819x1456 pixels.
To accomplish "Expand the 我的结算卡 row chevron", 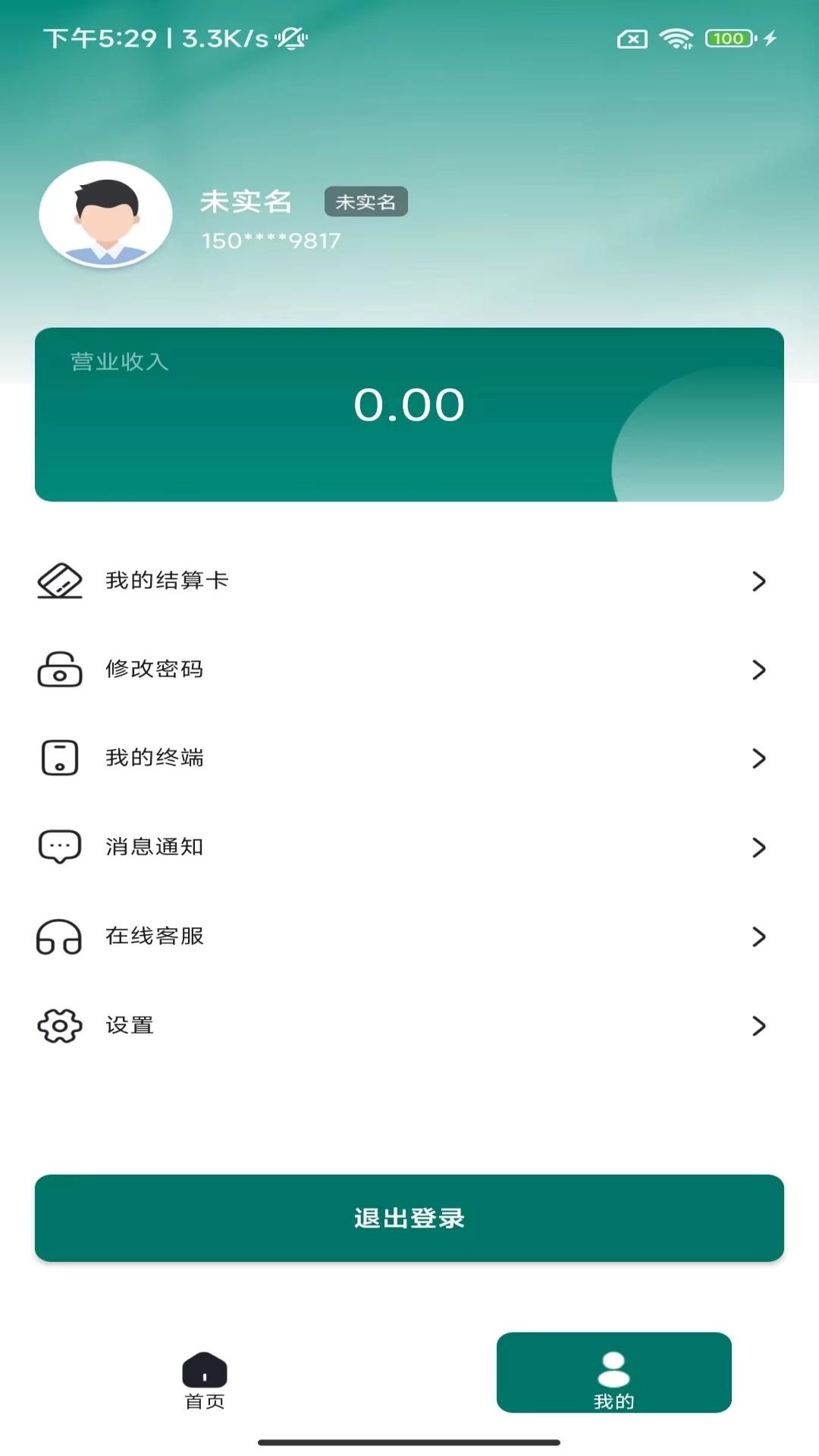I will [x=760, y=582].
